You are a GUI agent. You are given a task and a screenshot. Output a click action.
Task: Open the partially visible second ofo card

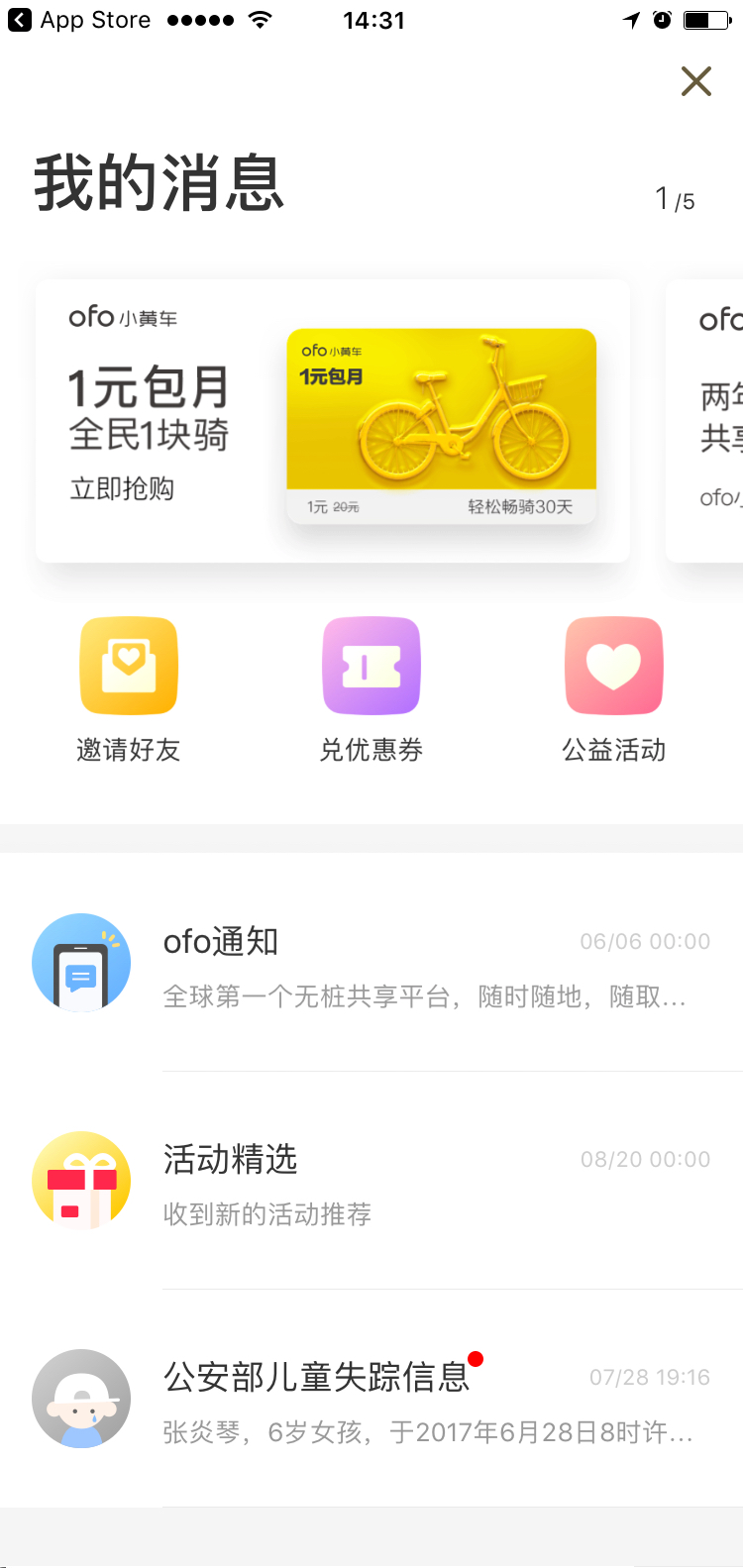tap(704, 421)
